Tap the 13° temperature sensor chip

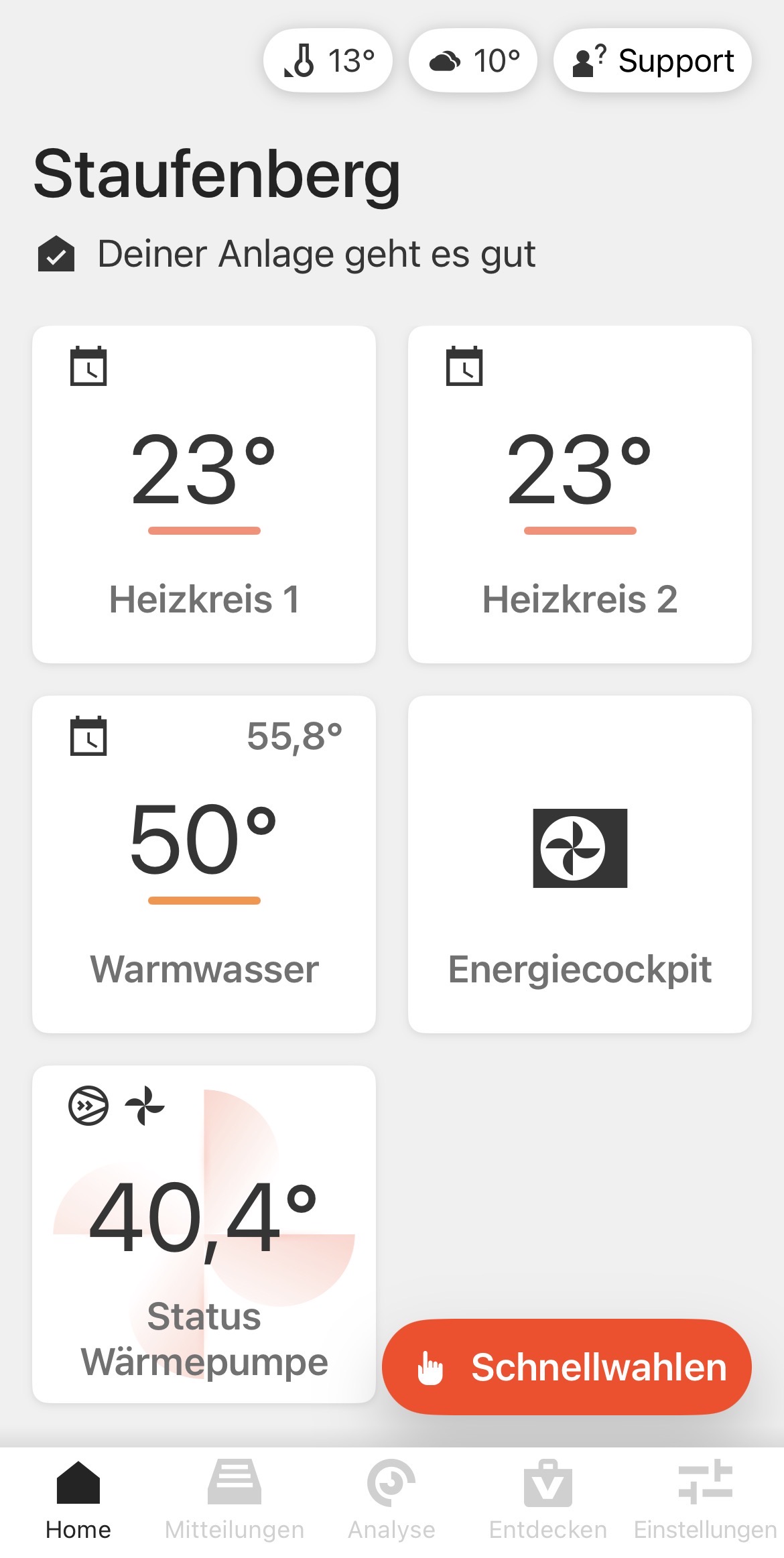pyautogui.click(x=328, y=61)
